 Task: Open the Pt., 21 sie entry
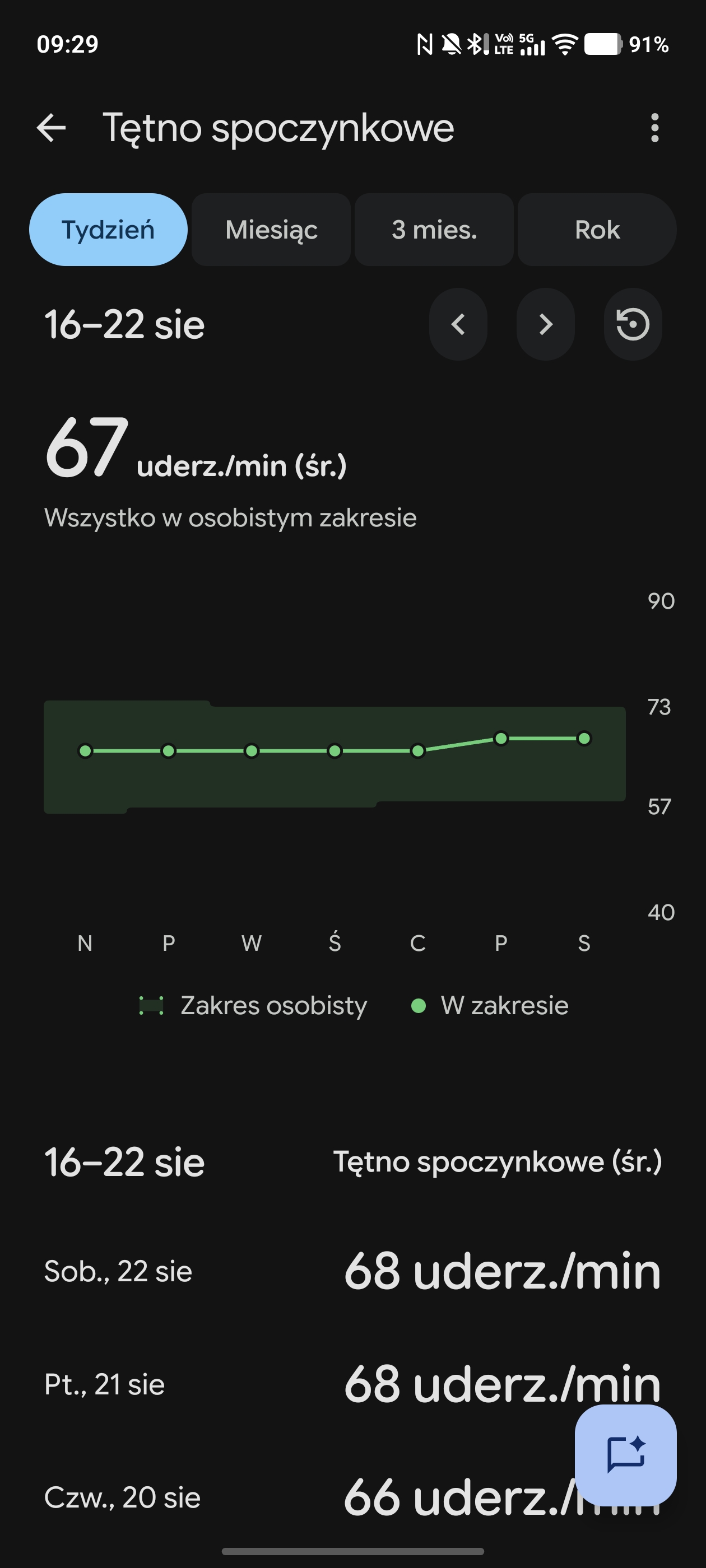click(x=352, y=1384)
